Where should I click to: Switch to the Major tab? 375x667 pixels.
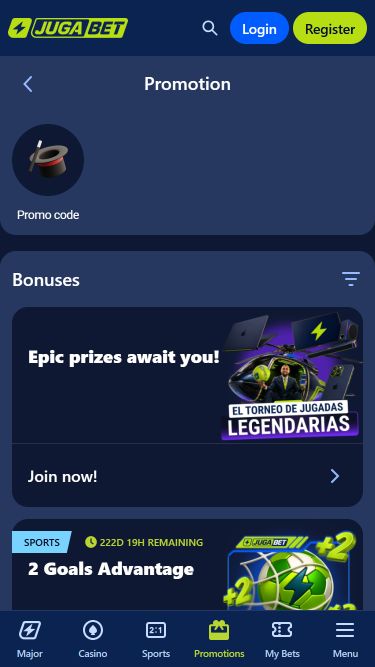click(30, 639)
